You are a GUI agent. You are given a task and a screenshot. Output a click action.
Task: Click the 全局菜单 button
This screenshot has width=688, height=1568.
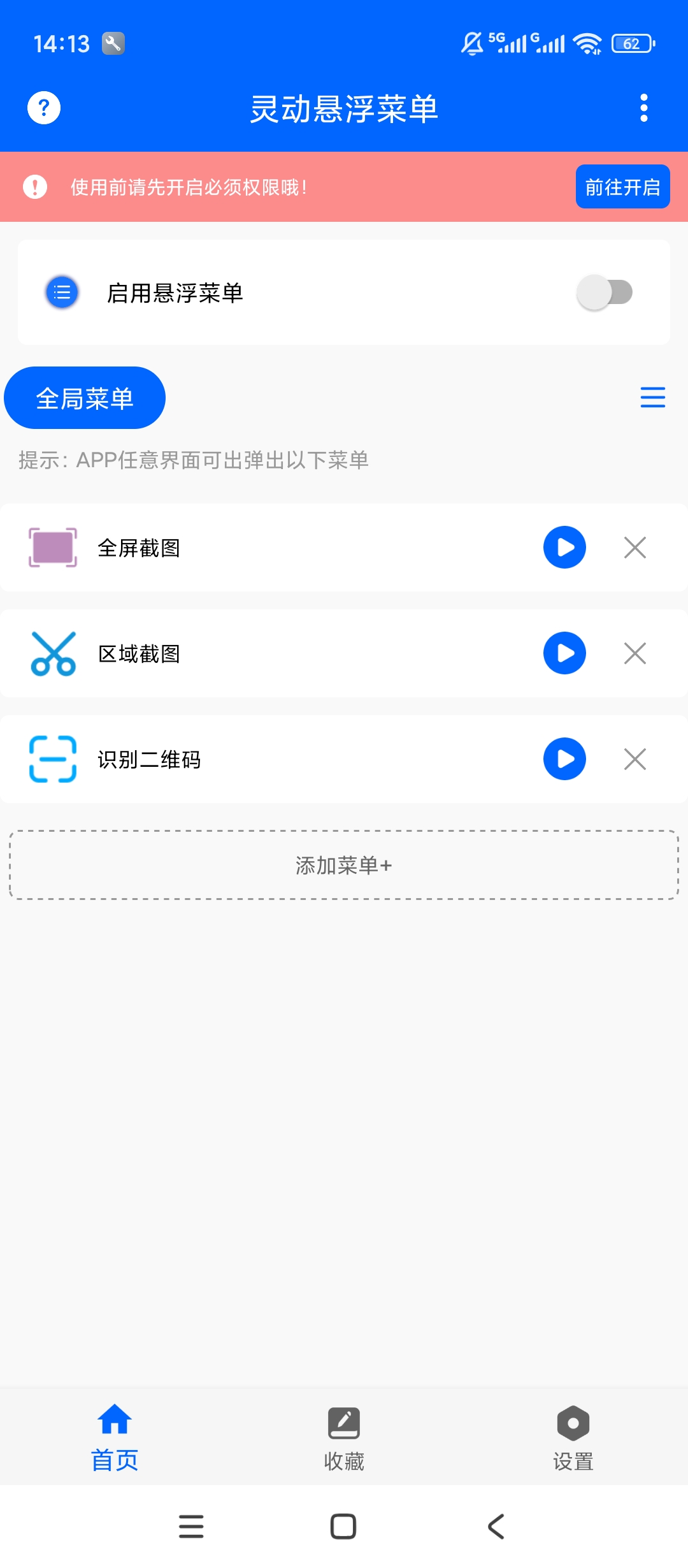pos(84,396)
